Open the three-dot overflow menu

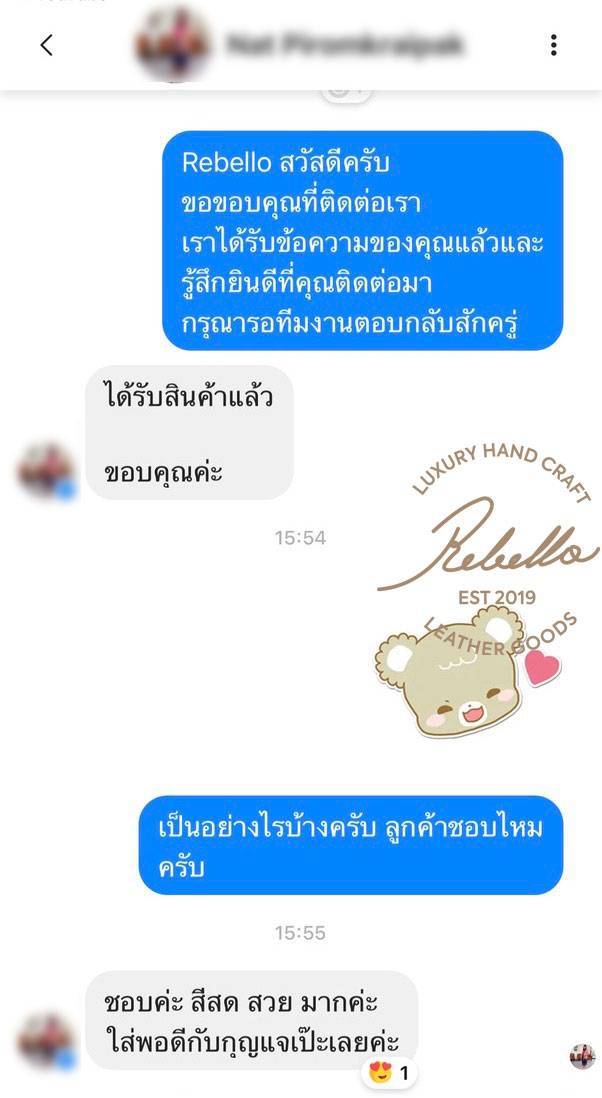[x=553, y=45]
